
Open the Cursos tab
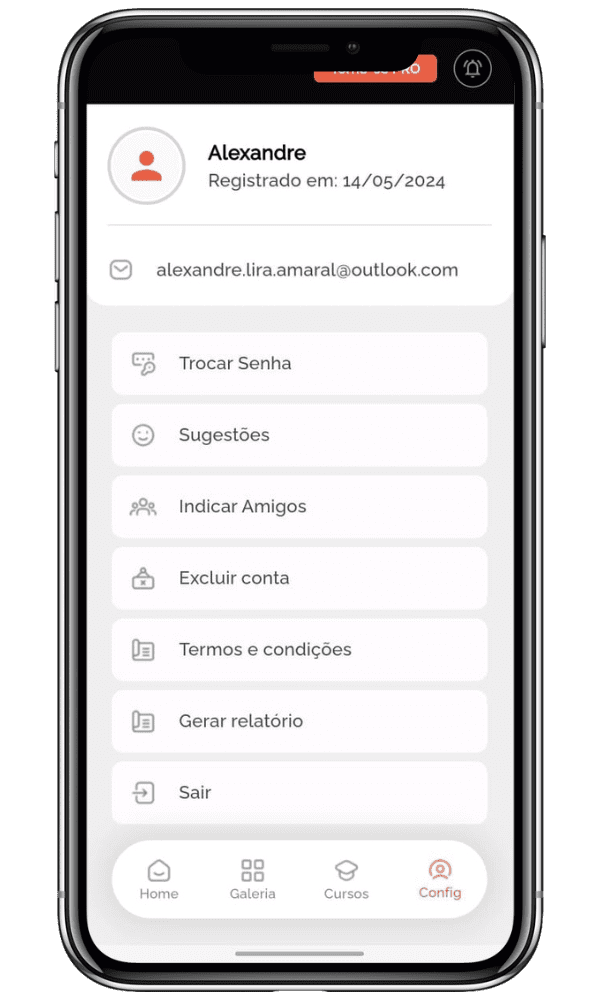coord(346,880)
